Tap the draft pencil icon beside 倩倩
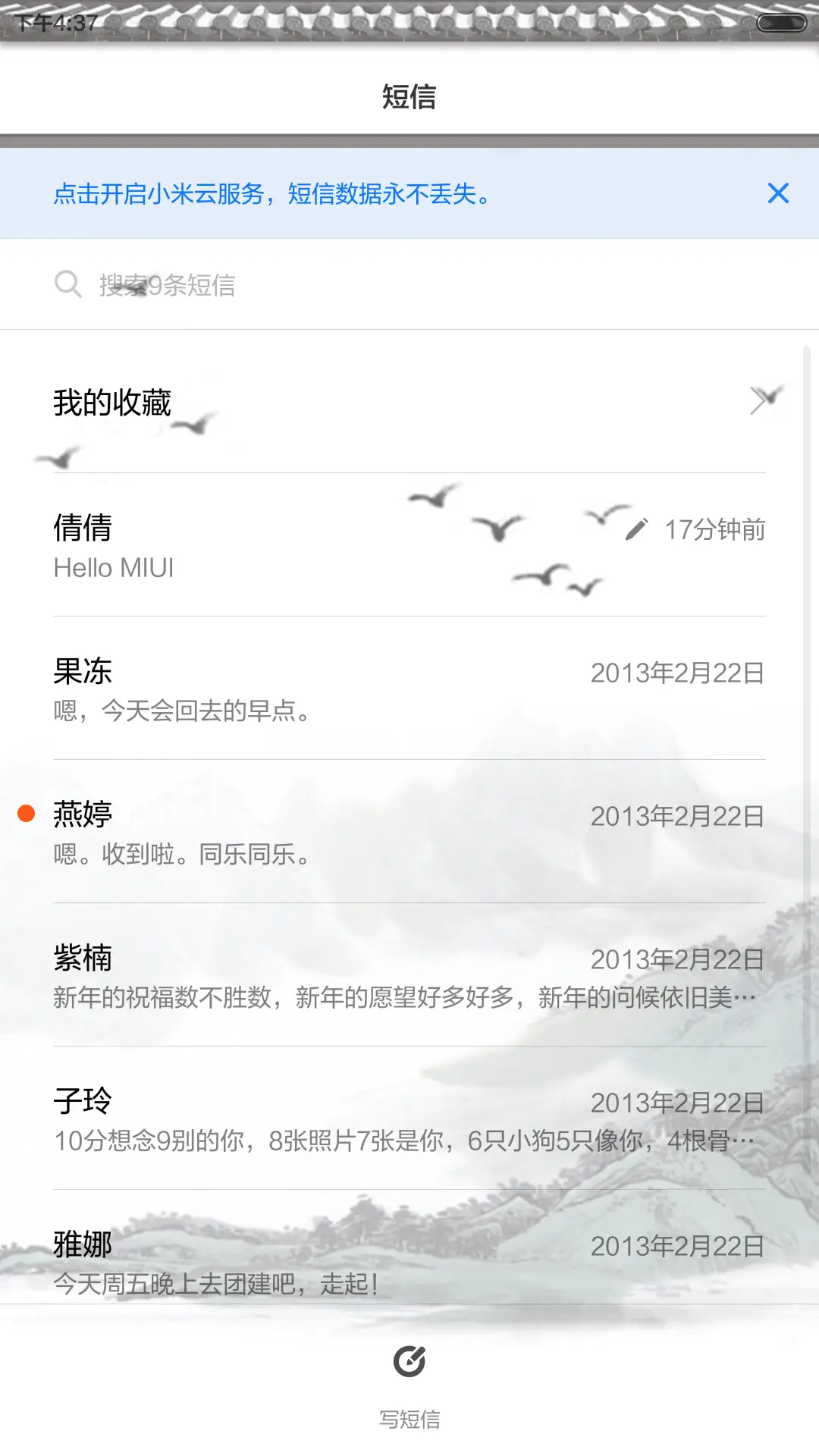The width and height of the screenshot is (819, 1456). (638, 530)
